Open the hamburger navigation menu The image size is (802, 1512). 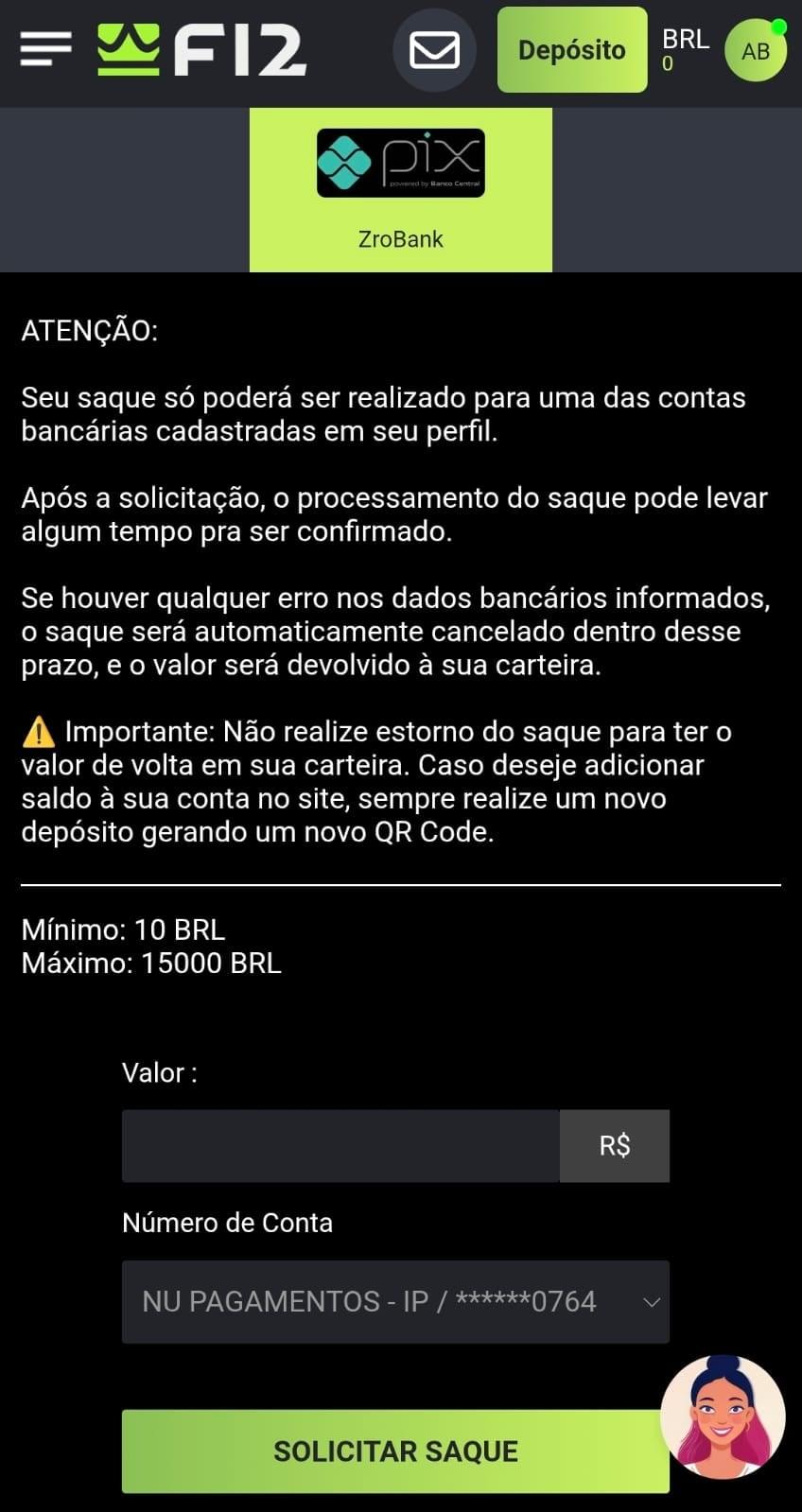44,50
